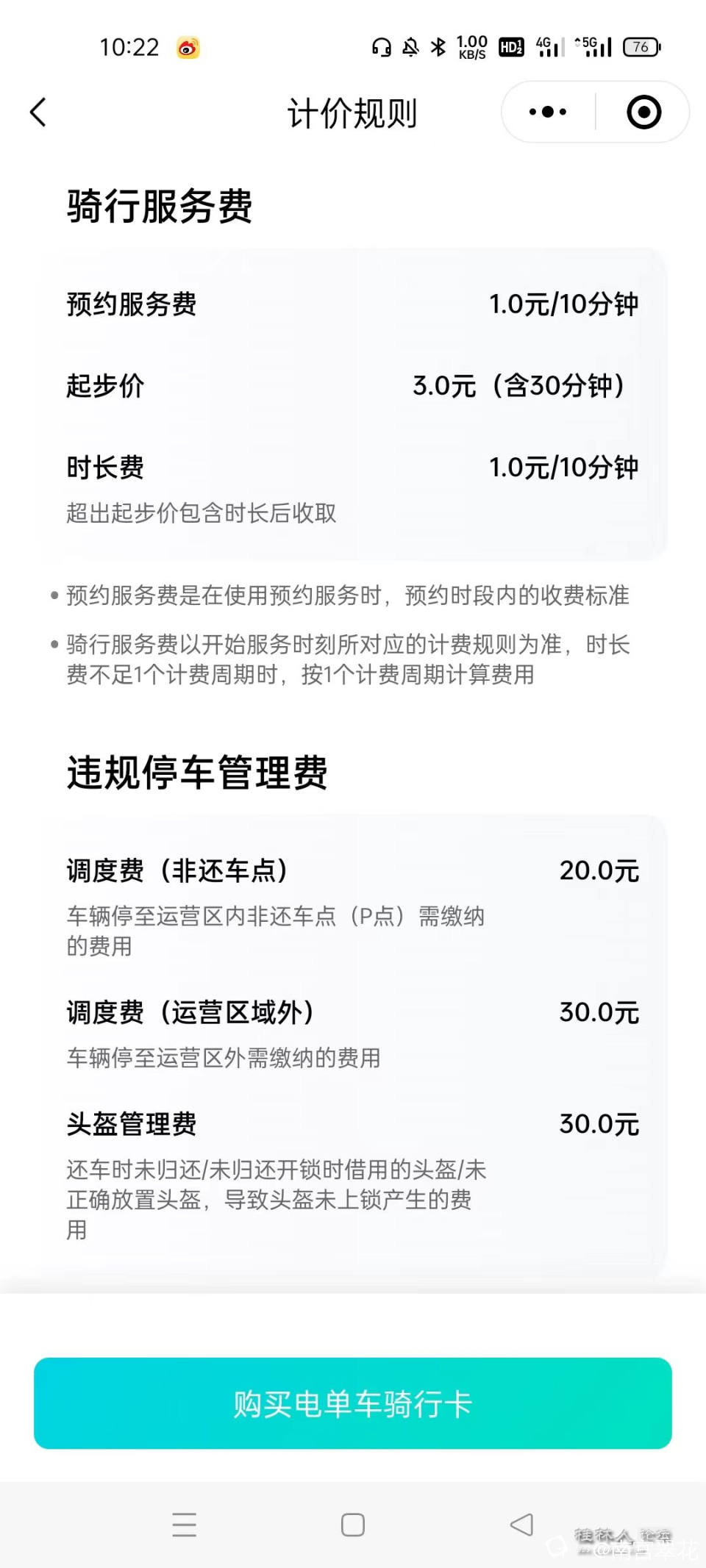Tap the recent apps navigation button
Image resolution: width=706 pixels, height=1568 pixels.
pos(185,1524)
